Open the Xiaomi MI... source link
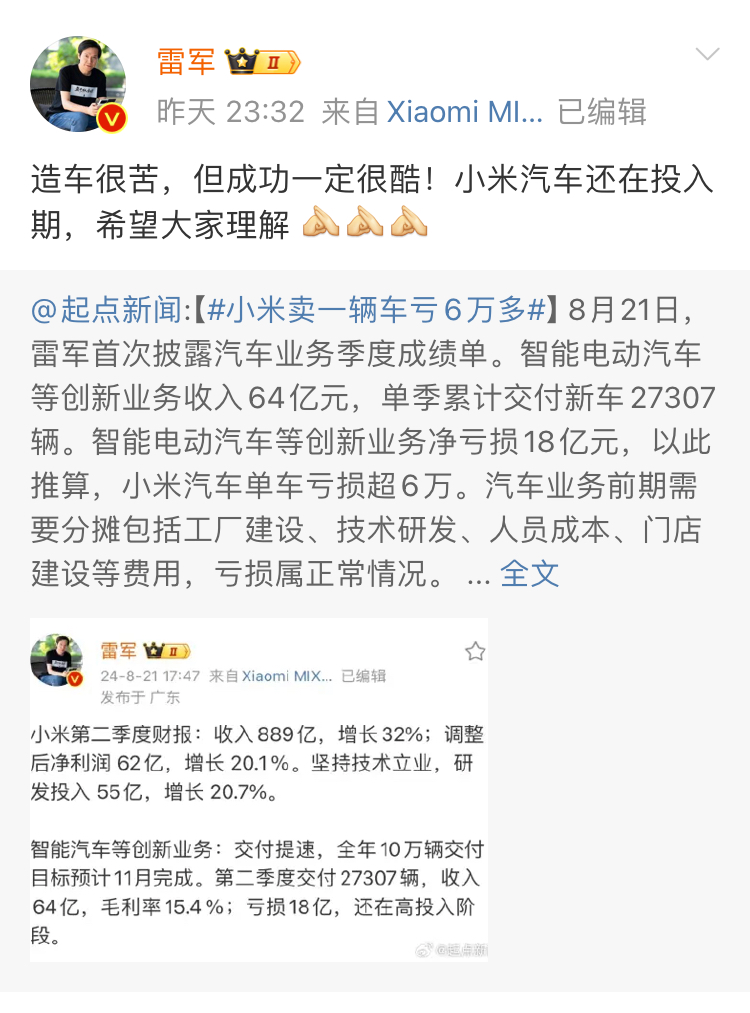750x1013 pixels. click(464, 112)
